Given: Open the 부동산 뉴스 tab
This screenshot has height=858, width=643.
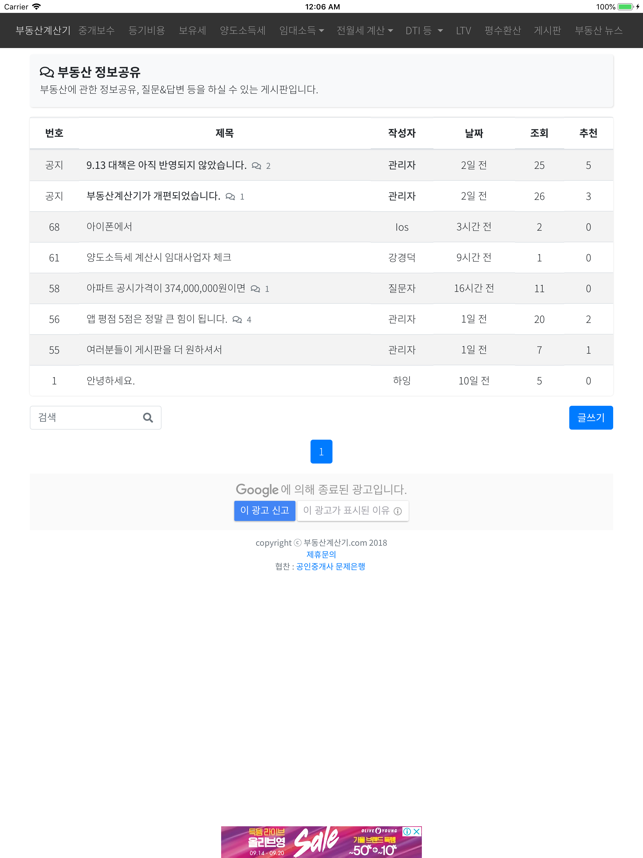Looking at the screenshot, I should pos(598,31).
